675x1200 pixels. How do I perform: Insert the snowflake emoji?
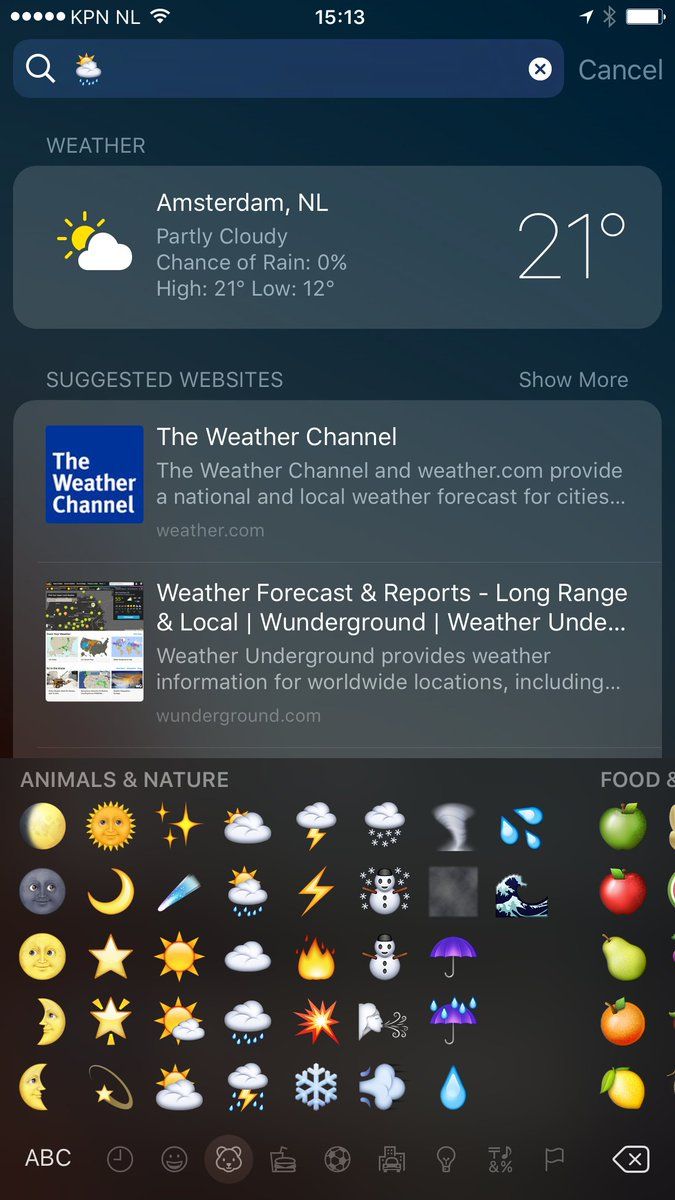pyautogui.click(x=315, y=1086)
